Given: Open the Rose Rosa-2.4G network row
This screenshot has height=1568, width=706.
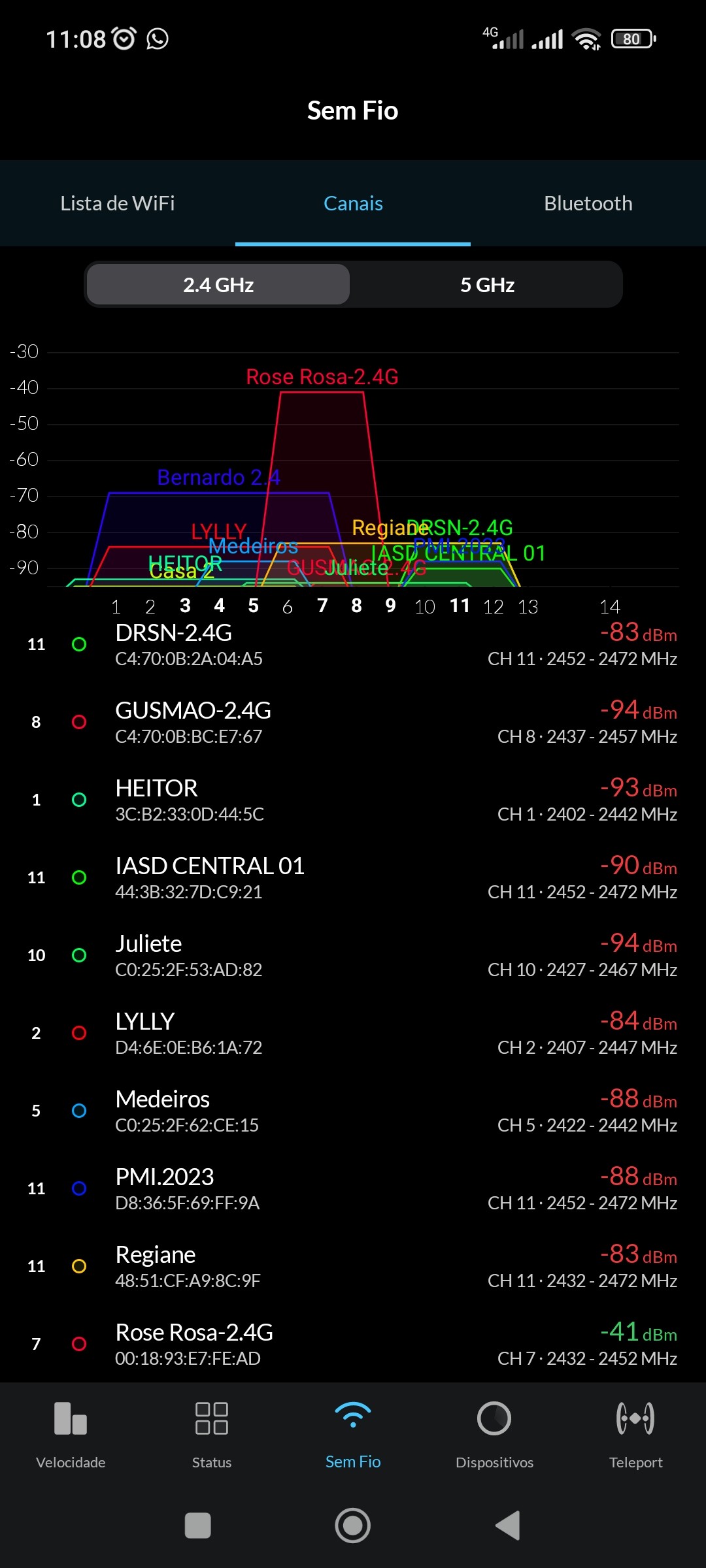Looking at the screenshot, I should pyautogui.click(x=353, y=1345).
